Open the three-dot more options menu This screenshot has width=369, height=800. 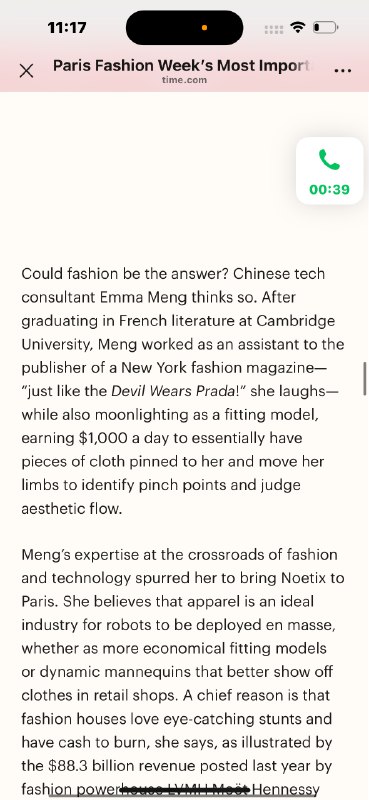pos(342,71)
